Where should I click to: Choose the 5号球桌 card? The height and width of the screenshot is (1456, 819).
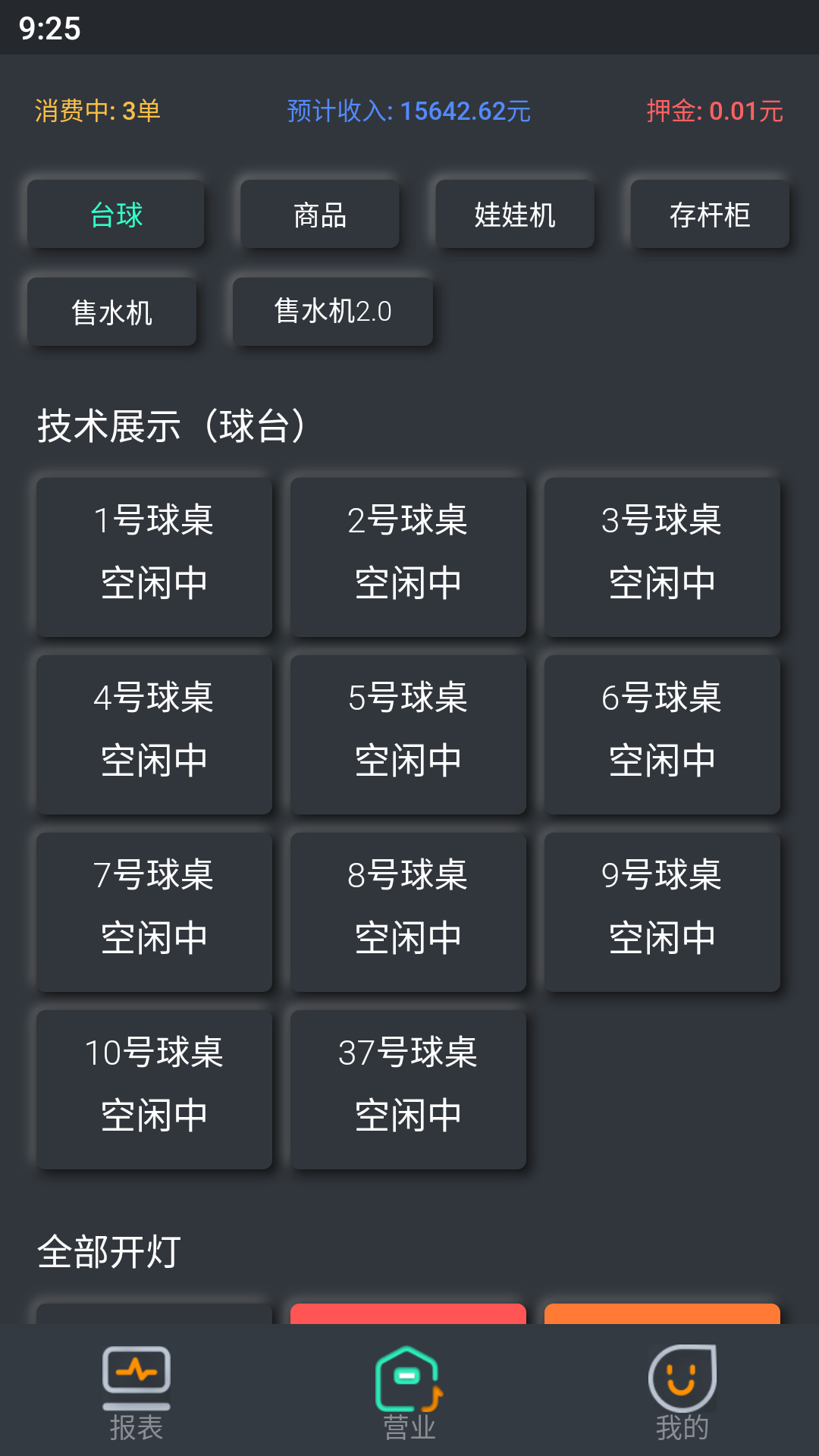(408, 735)
